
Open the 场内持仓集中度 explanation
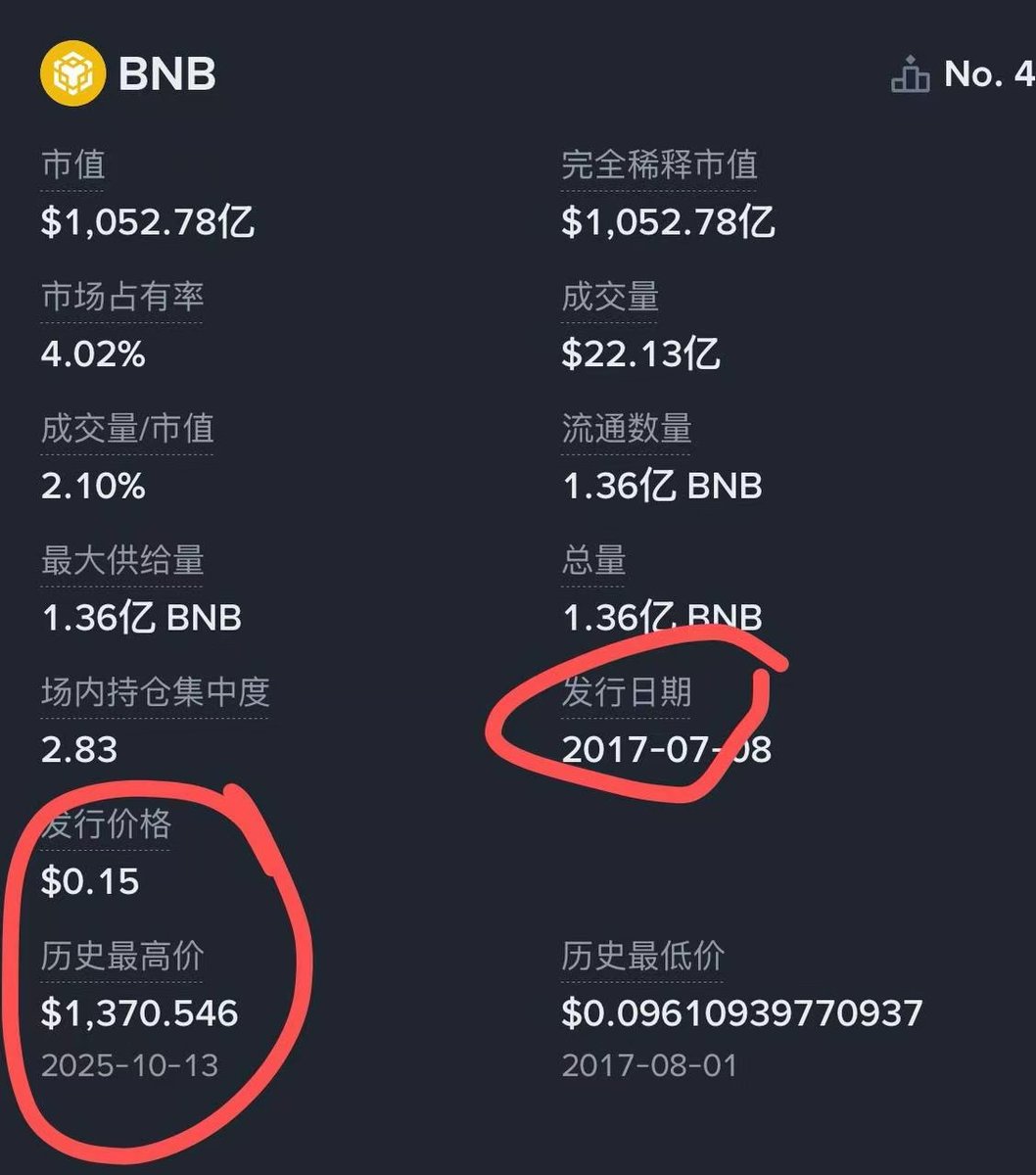pyautogui.click(x=155, y=693)
